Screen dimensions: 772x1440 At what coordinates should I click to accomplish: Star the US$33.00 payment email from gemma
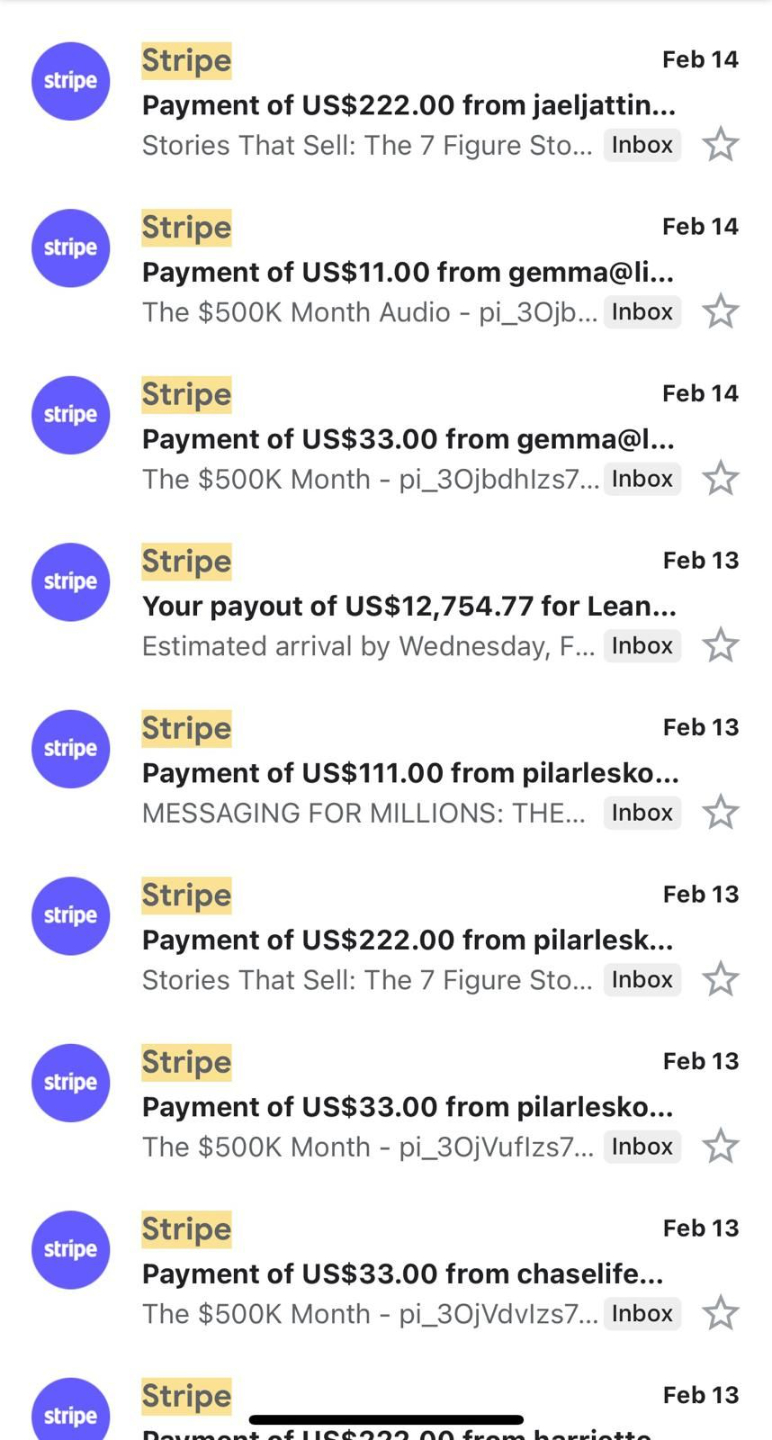(720, 479)
